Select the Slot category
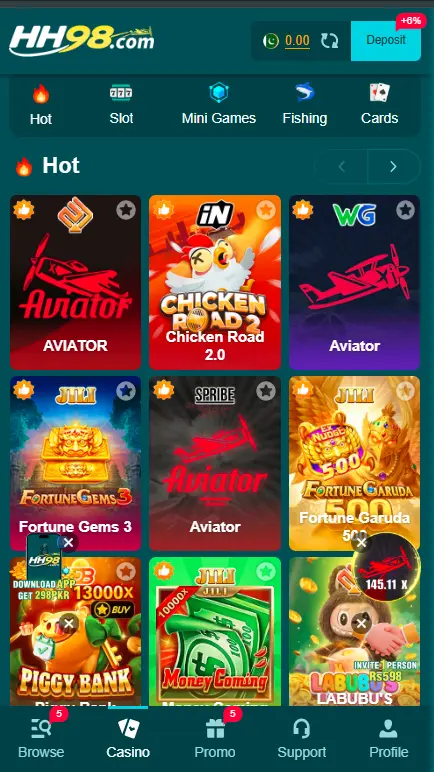The image size is (434, 772). click(x=121, y=105)
